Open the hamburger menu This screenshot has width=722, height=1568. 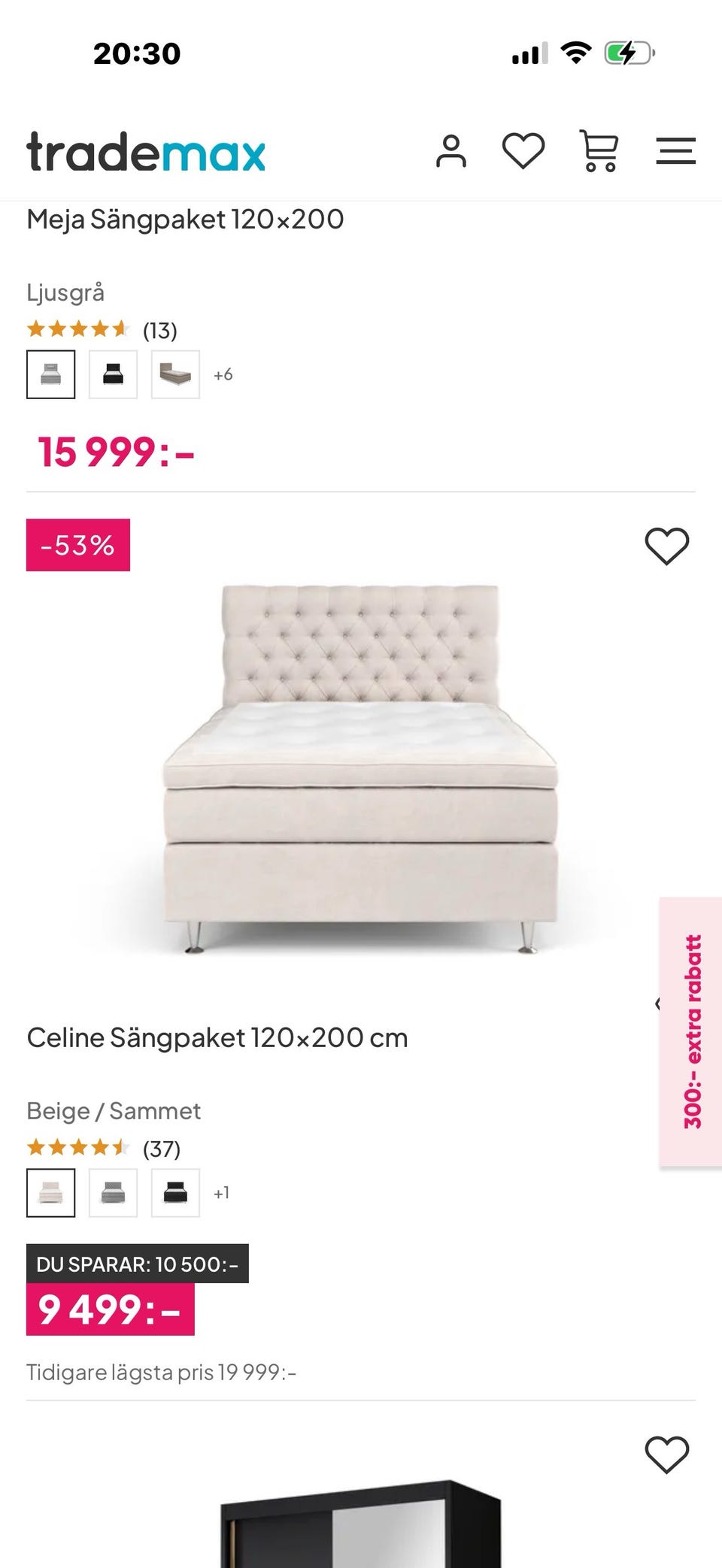[675, 151]
